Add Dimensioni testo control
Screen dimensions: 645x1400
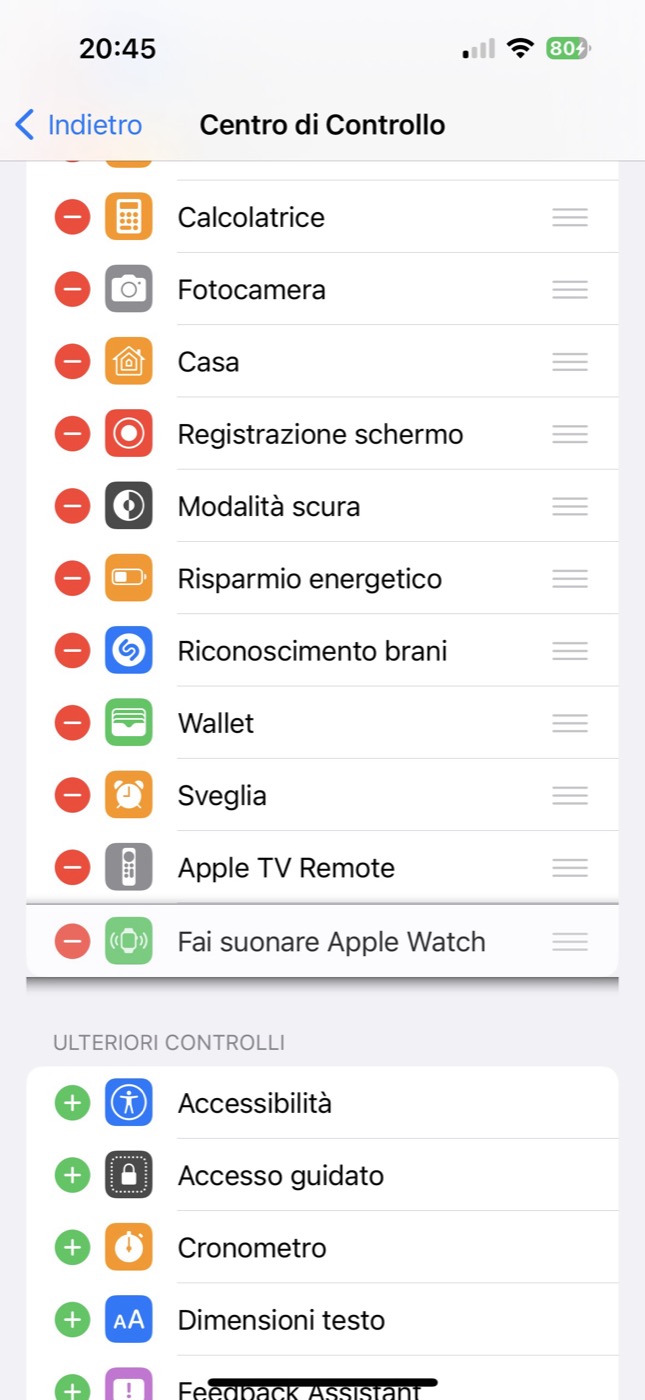pos(72,1320)
